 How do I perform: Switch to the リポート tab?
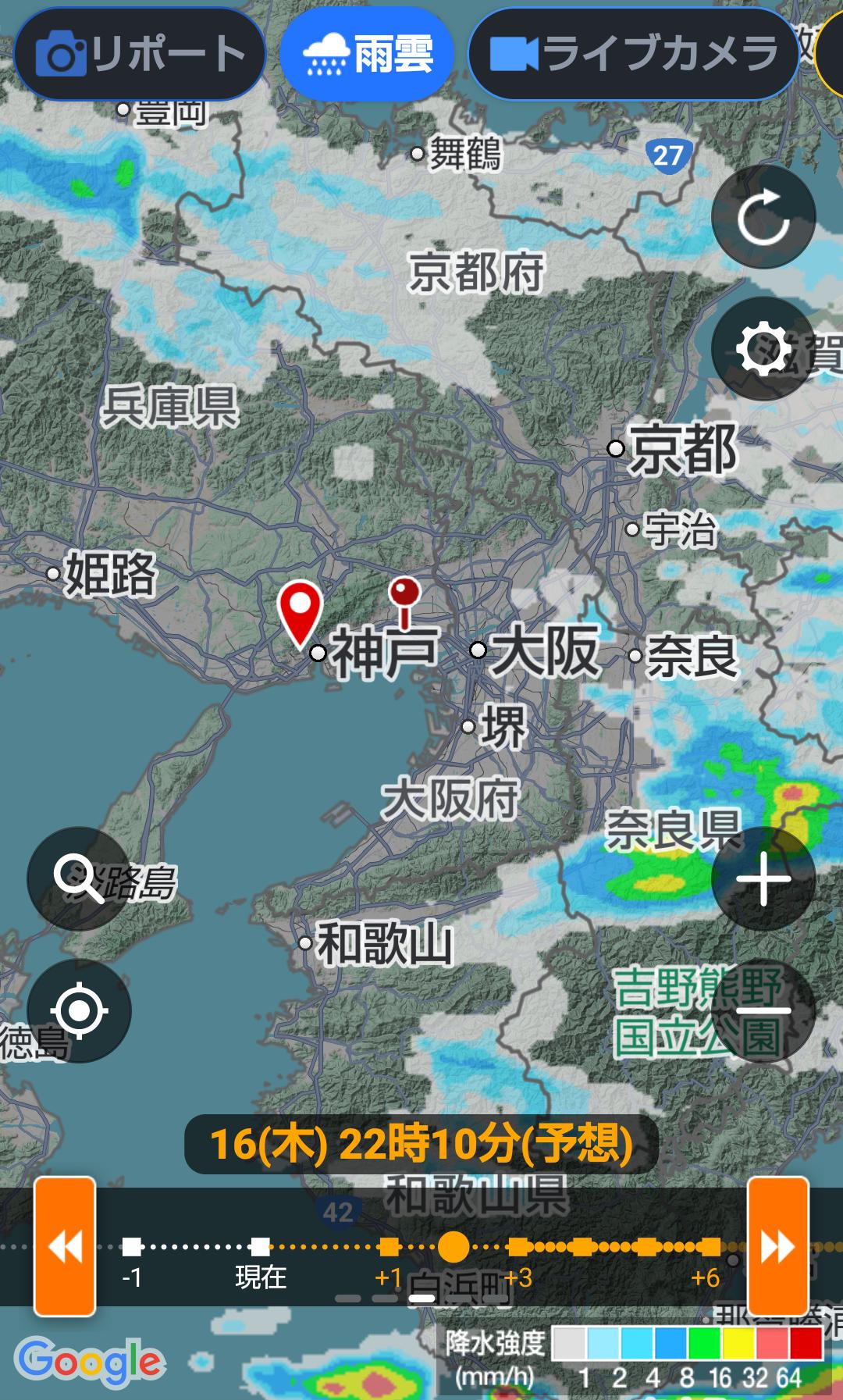pos(140,55)
